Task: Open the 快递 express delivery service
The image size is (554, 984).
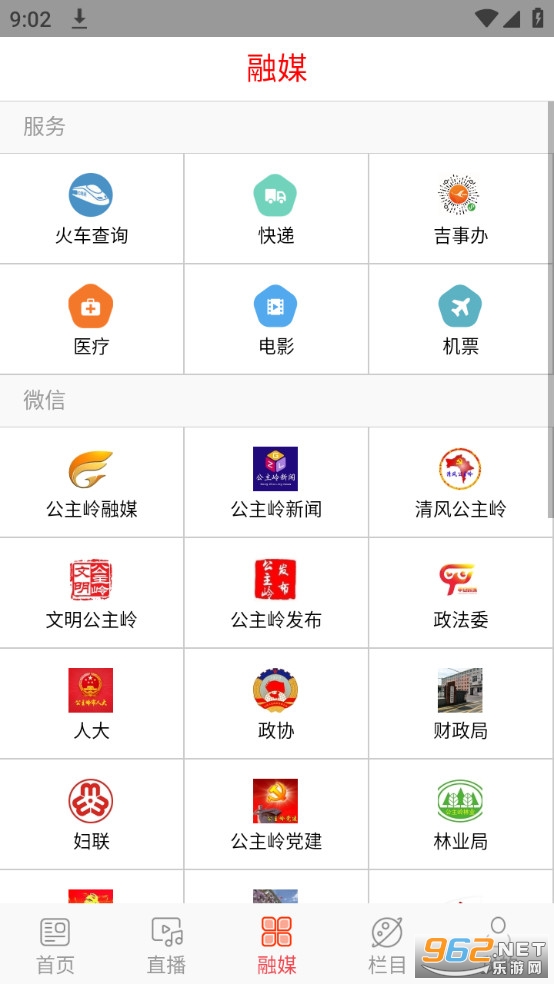Action: click(276, 209)
